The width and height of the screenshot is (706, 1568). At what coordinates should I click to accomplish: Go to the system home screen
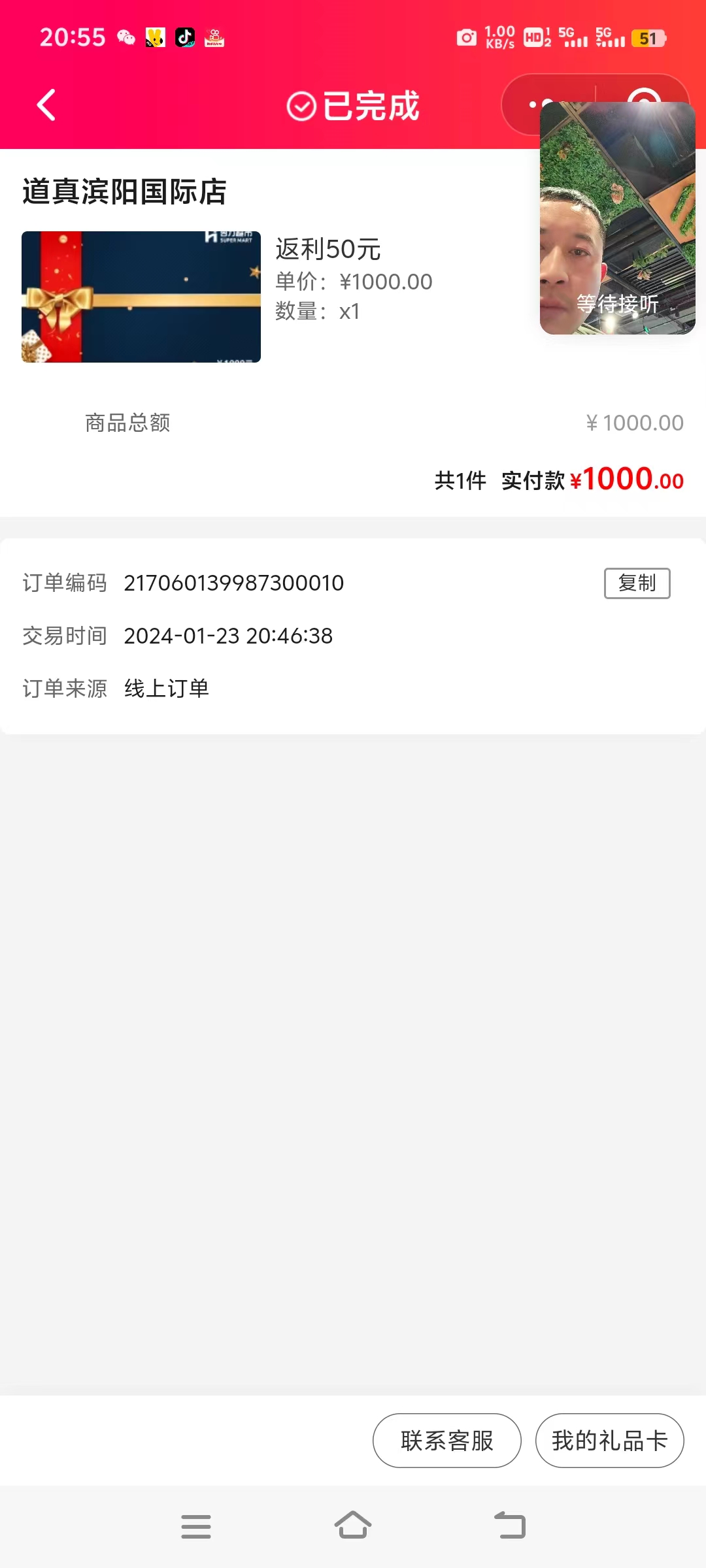353,1526
